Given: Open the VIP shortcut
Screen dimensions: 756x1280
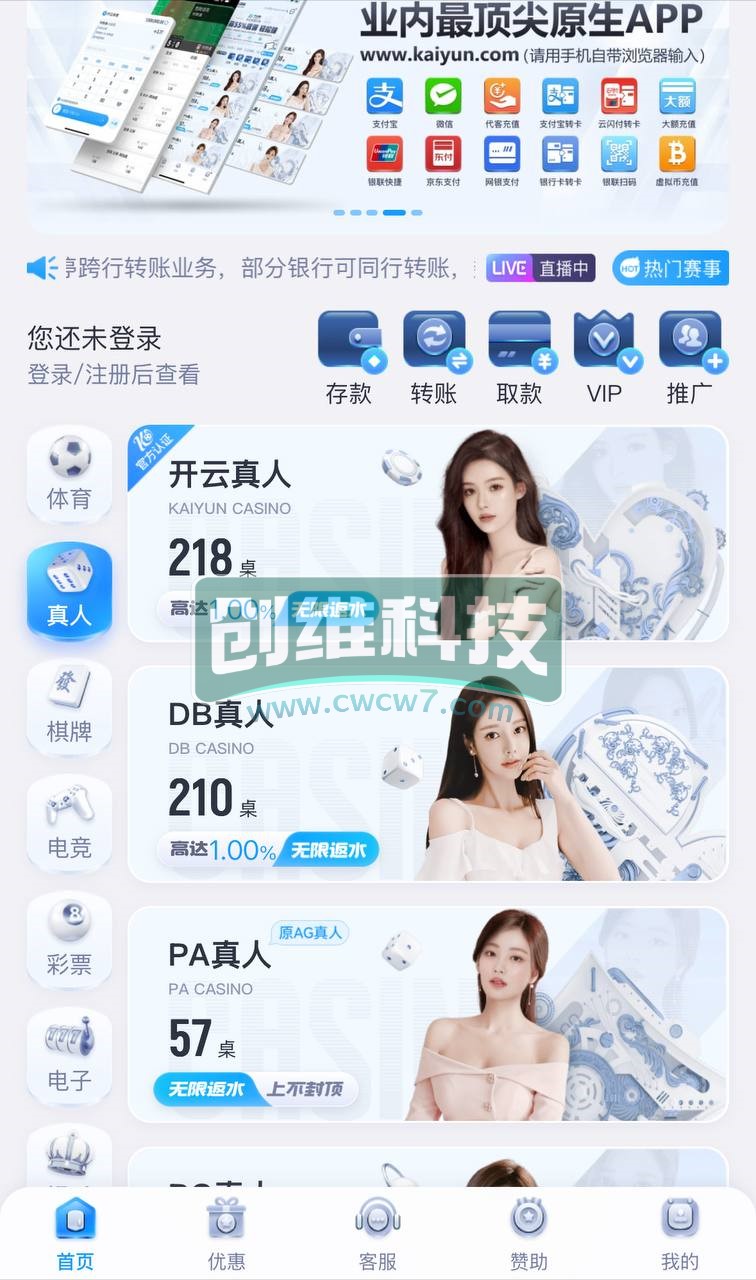Looking at the screenshot, I should pos(605,358).
